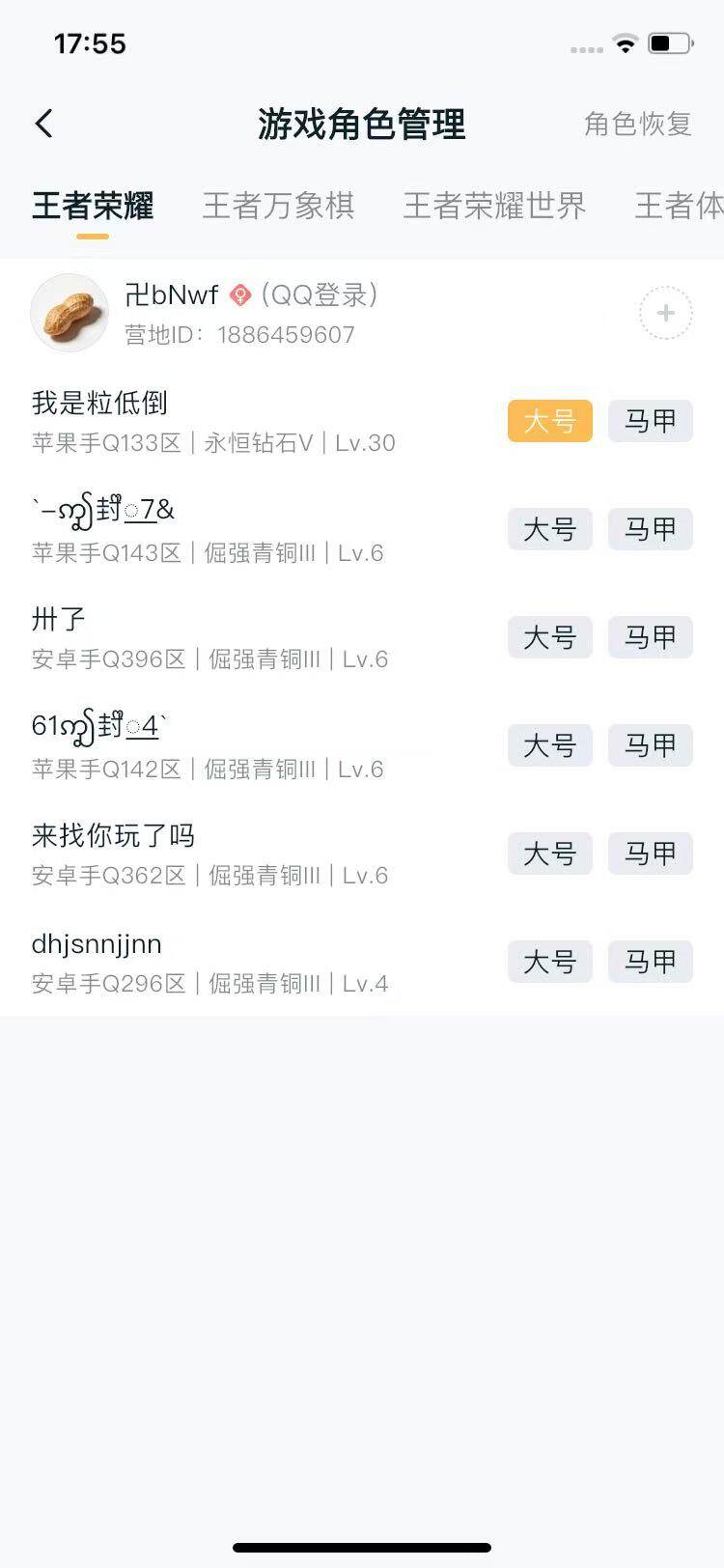The height and width of the screenshot is (1568, 724).
Task: Select 大号 for role 我是粒低倒
Action: tap(548, 421)
